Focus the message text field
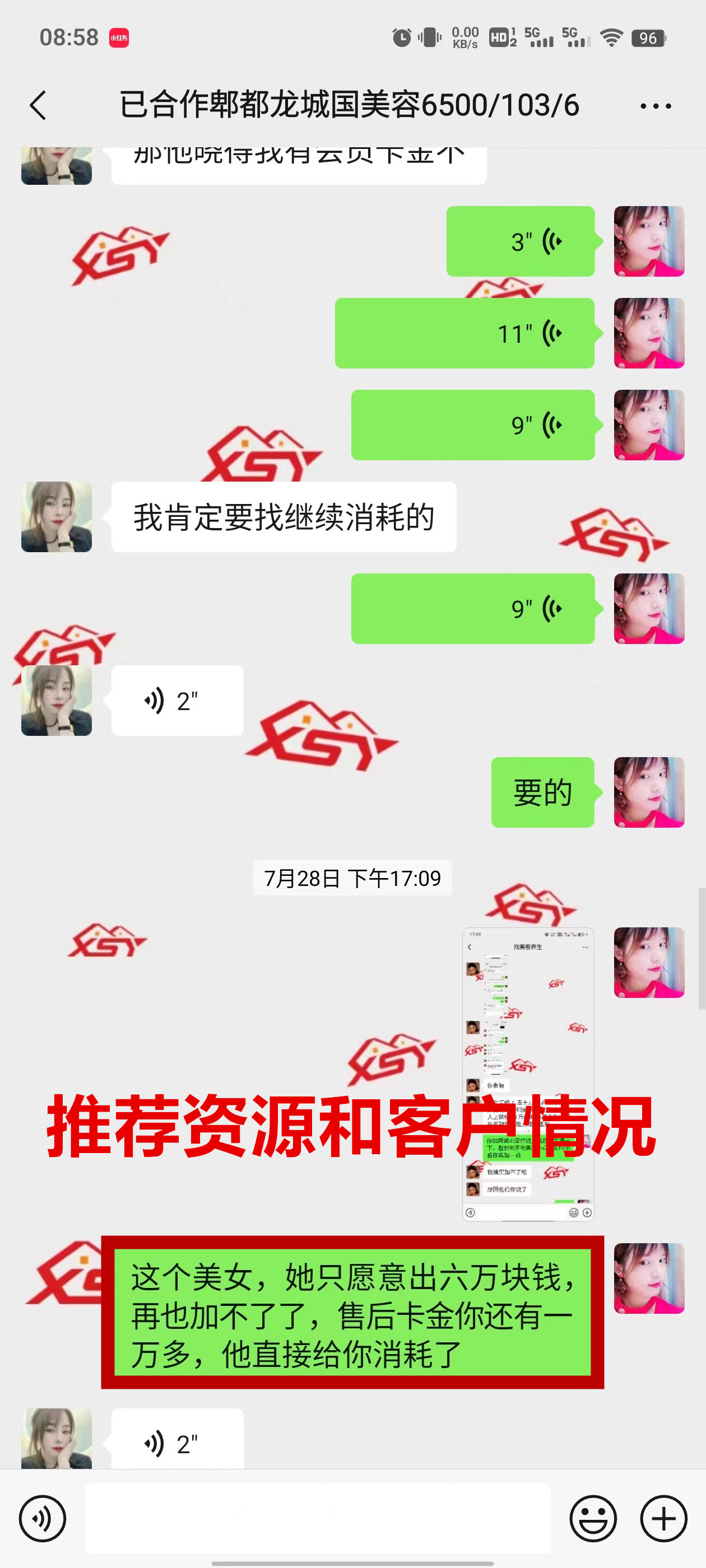Image resolution: width=706 pixels, height=1568 pixels. tap(317, 1518)
